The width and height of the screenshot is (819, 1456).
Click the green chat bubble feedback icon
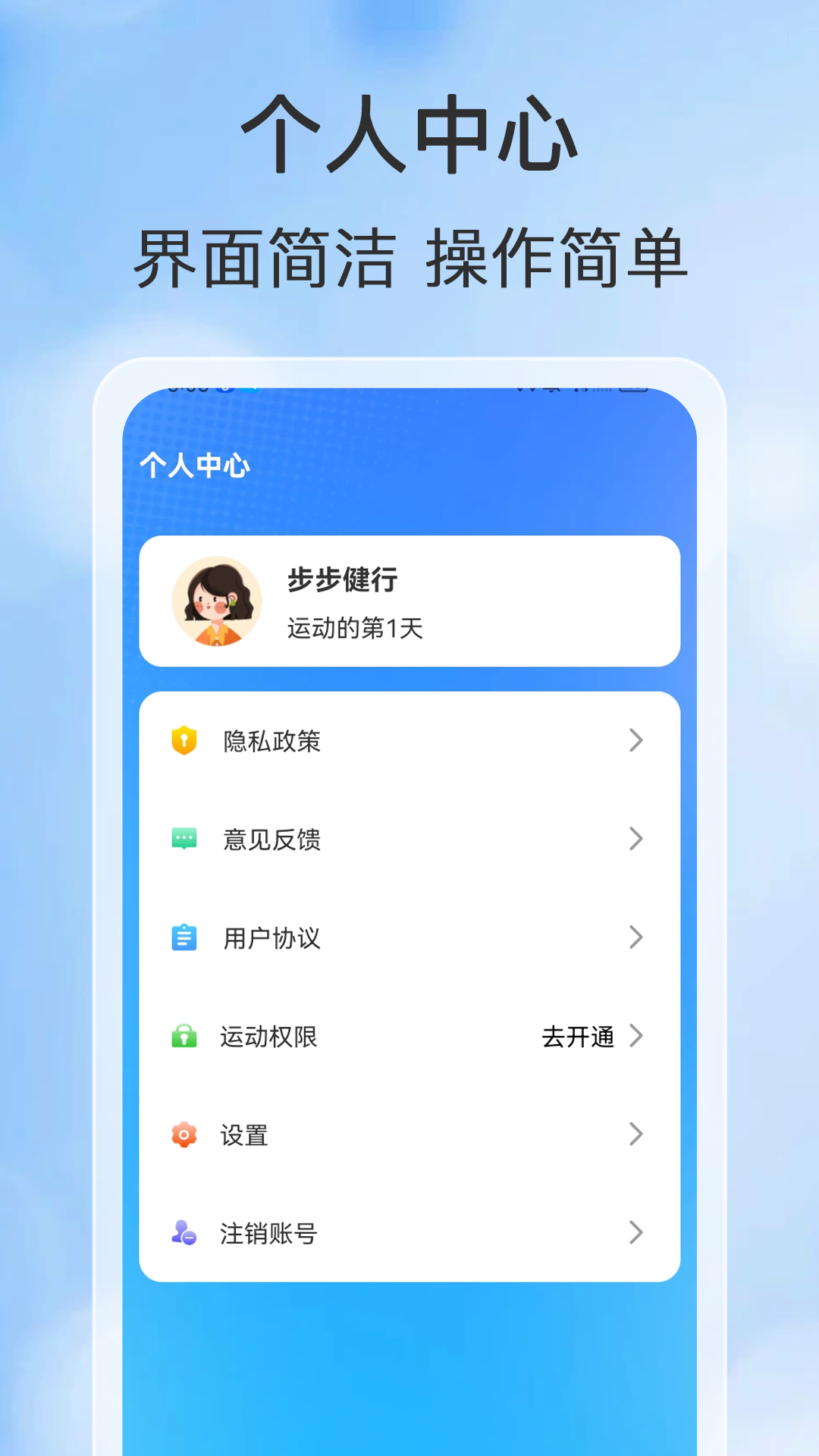point(184,839)
